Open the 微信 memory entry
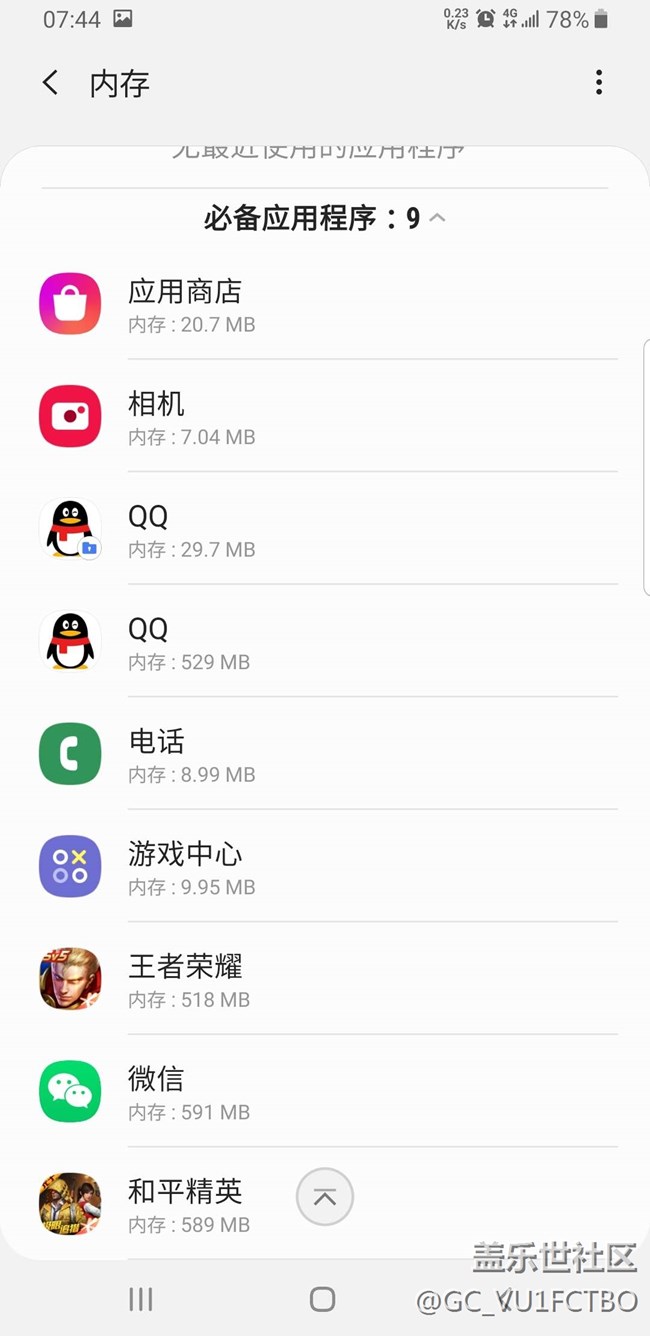650x1336 pixels. pos(325,1092)
